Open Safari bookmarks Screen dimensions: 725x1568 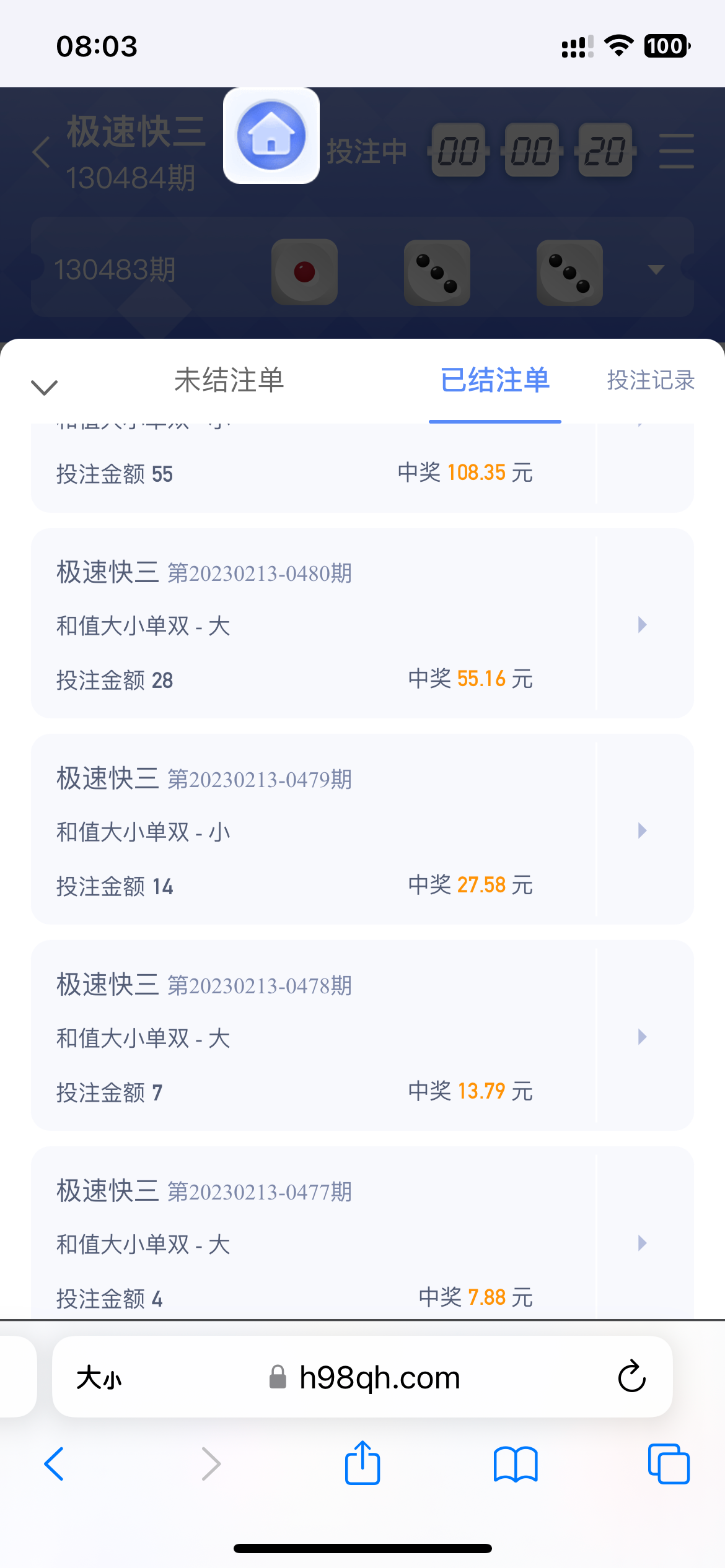click(516, 1464)
